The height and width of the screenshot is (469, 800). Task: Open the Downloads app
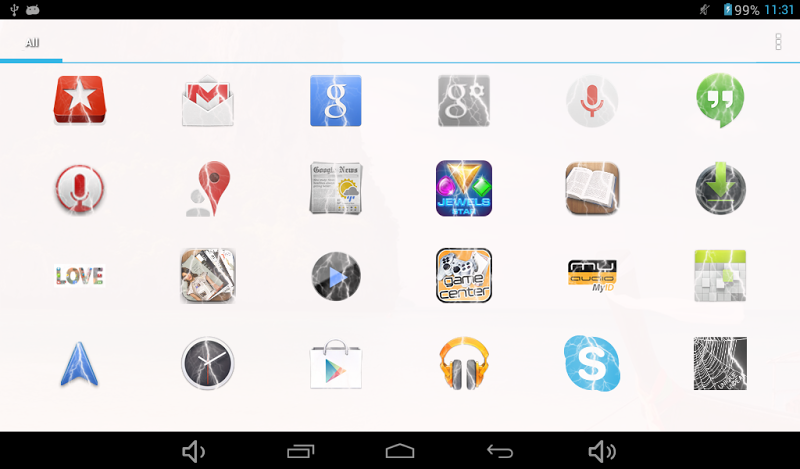pos(720,188)
